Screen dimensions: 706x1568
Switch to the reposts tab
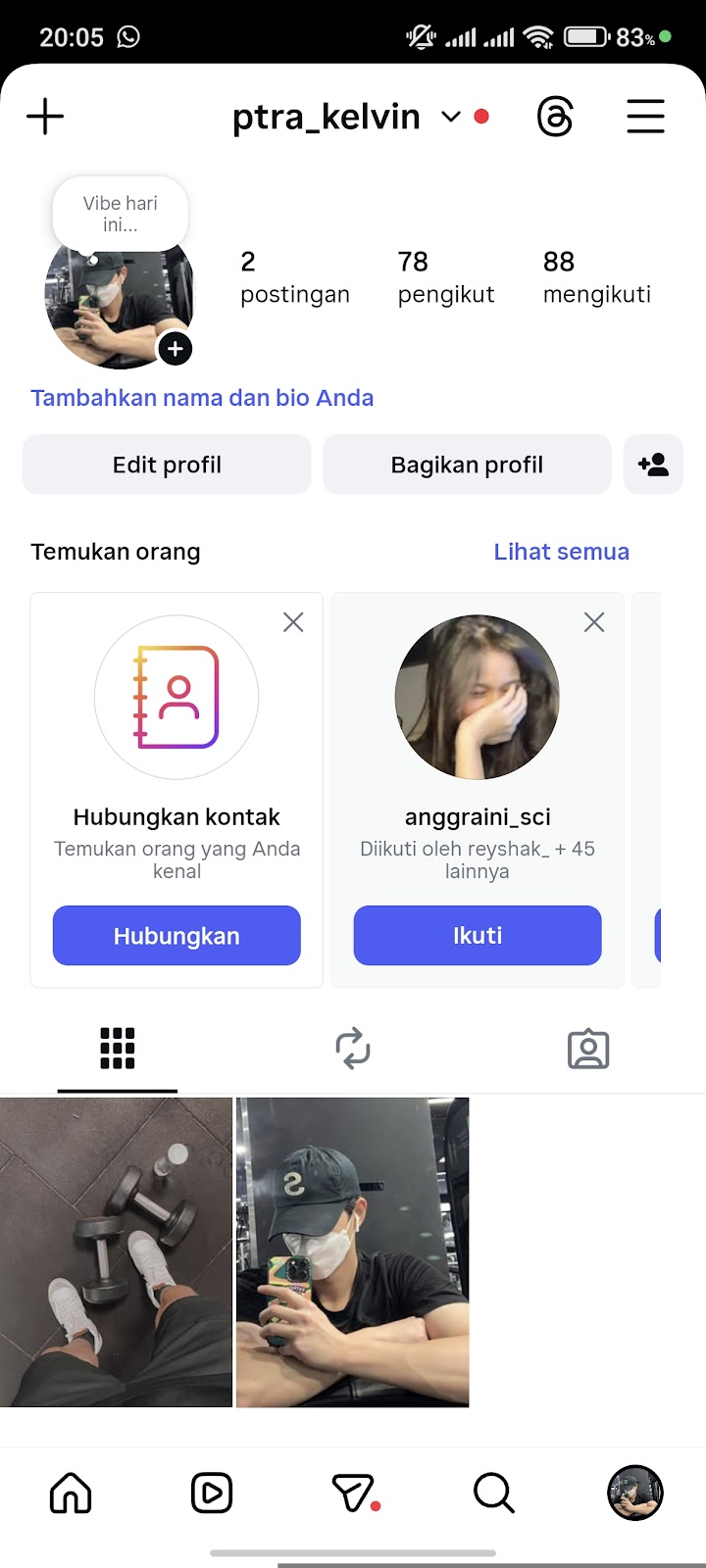click(353, 1049)
